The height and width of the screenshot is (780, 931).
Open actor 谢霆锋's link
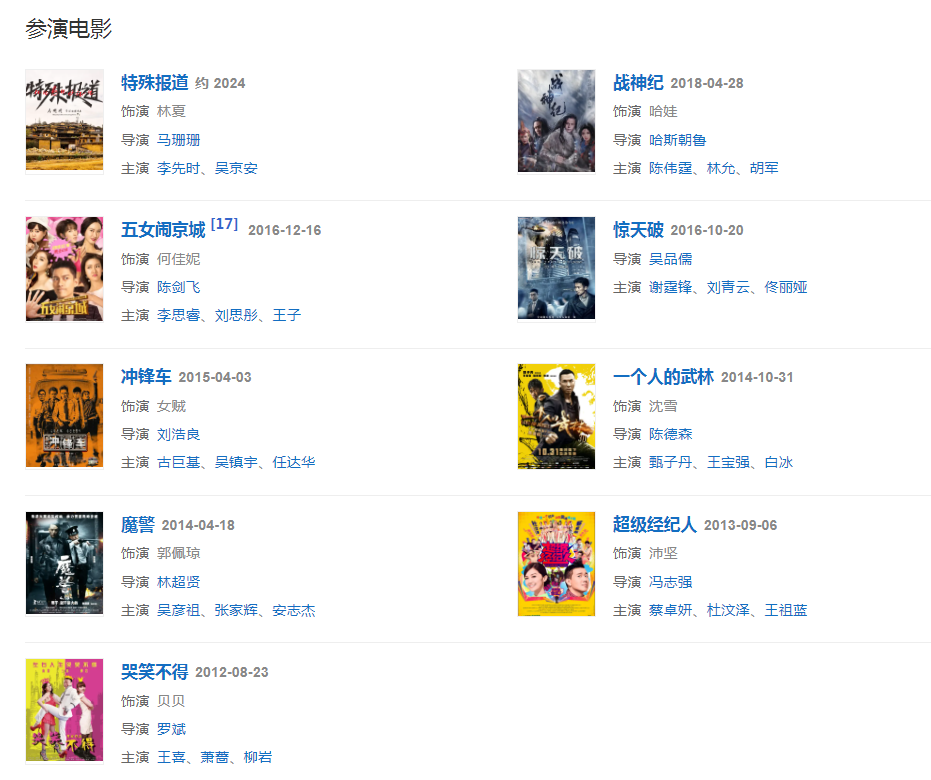click(x=670, y=287)
